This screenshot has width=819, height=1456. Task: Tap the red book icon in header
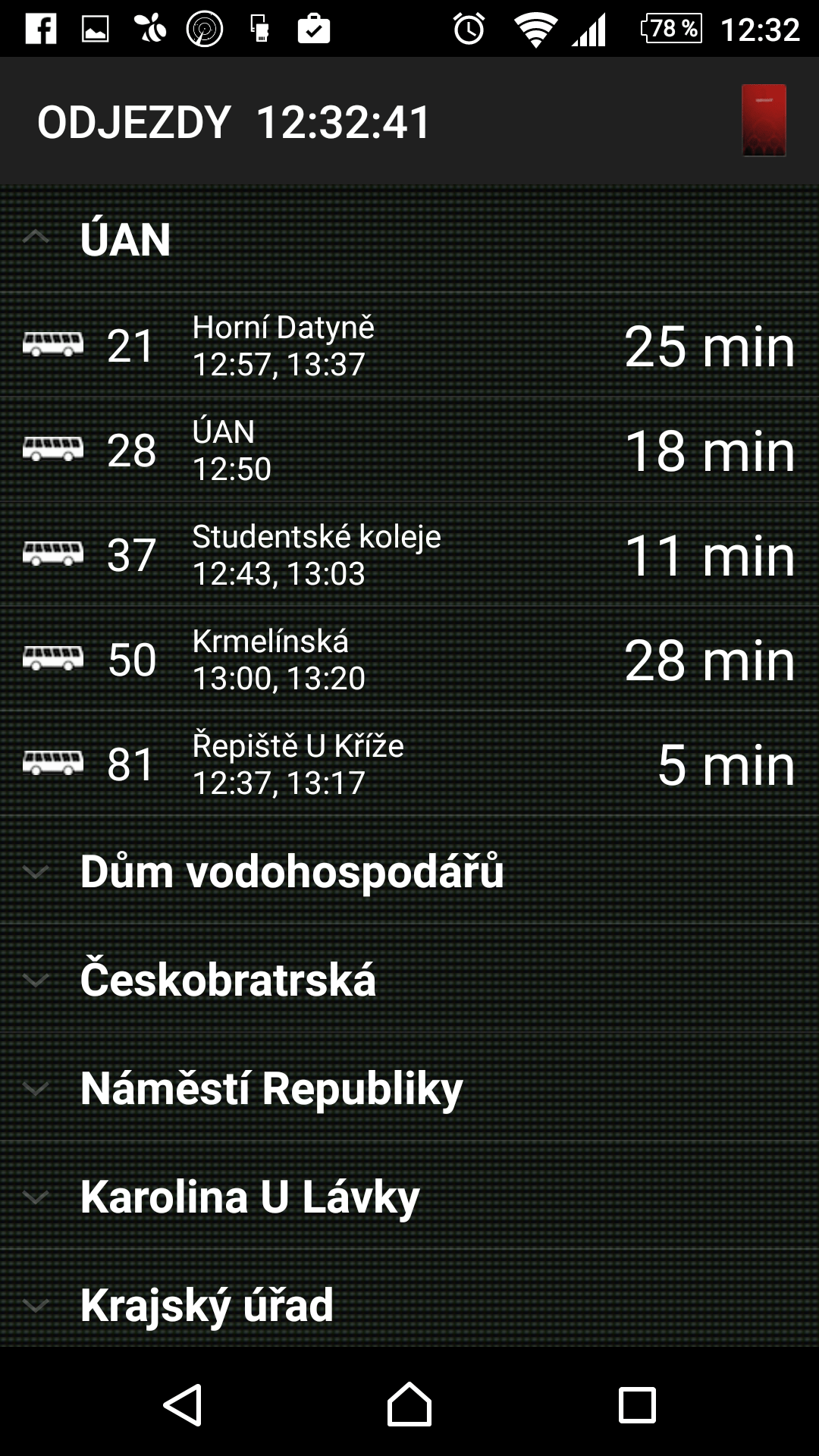point(764,121)
